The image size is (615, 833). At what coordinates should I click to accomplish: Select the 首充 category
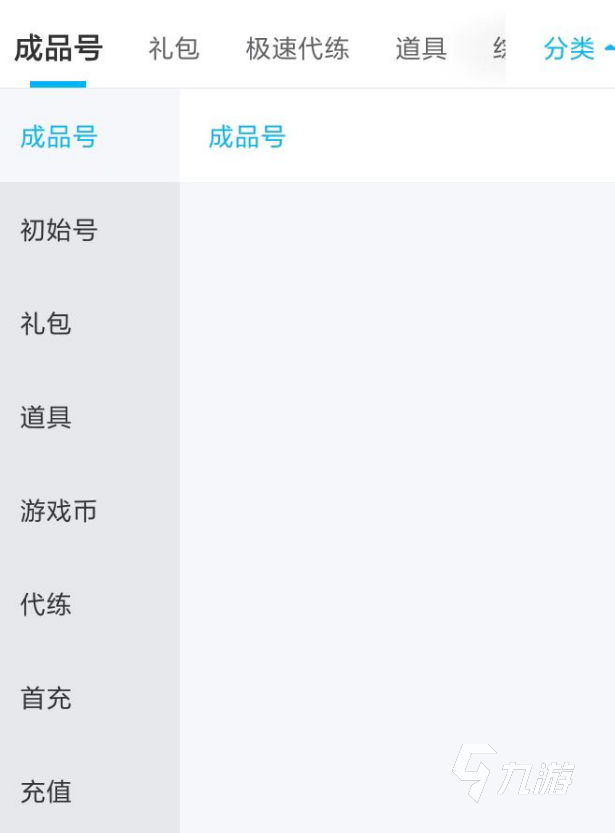point(46,698)
